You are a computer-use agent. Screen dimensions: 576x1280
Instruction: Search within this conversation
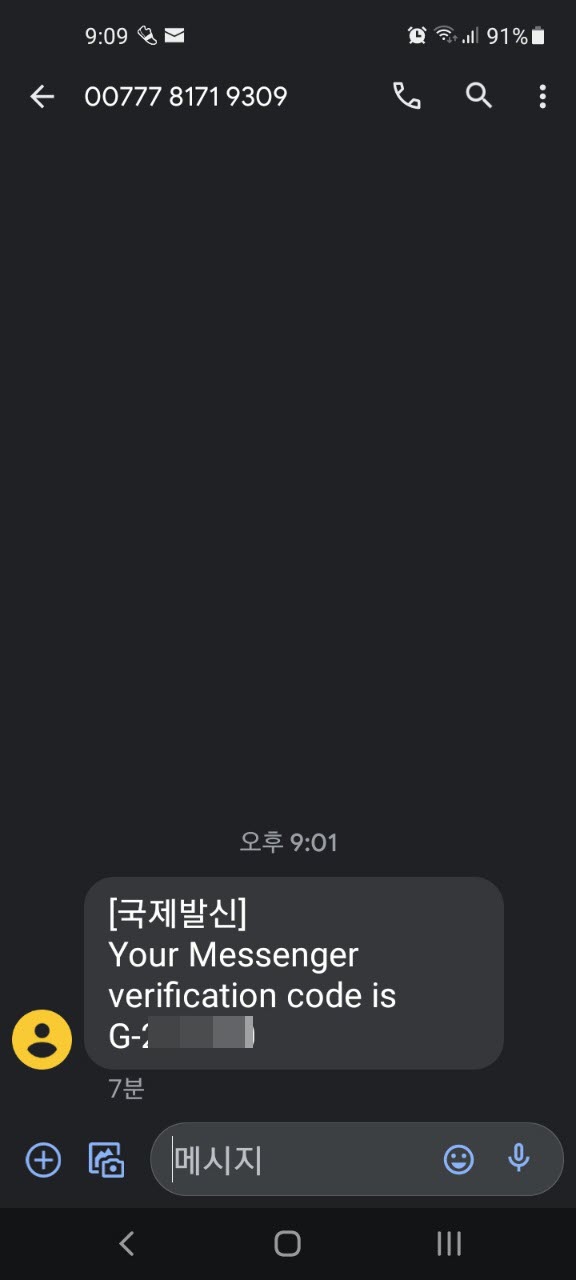pos(479,96)
